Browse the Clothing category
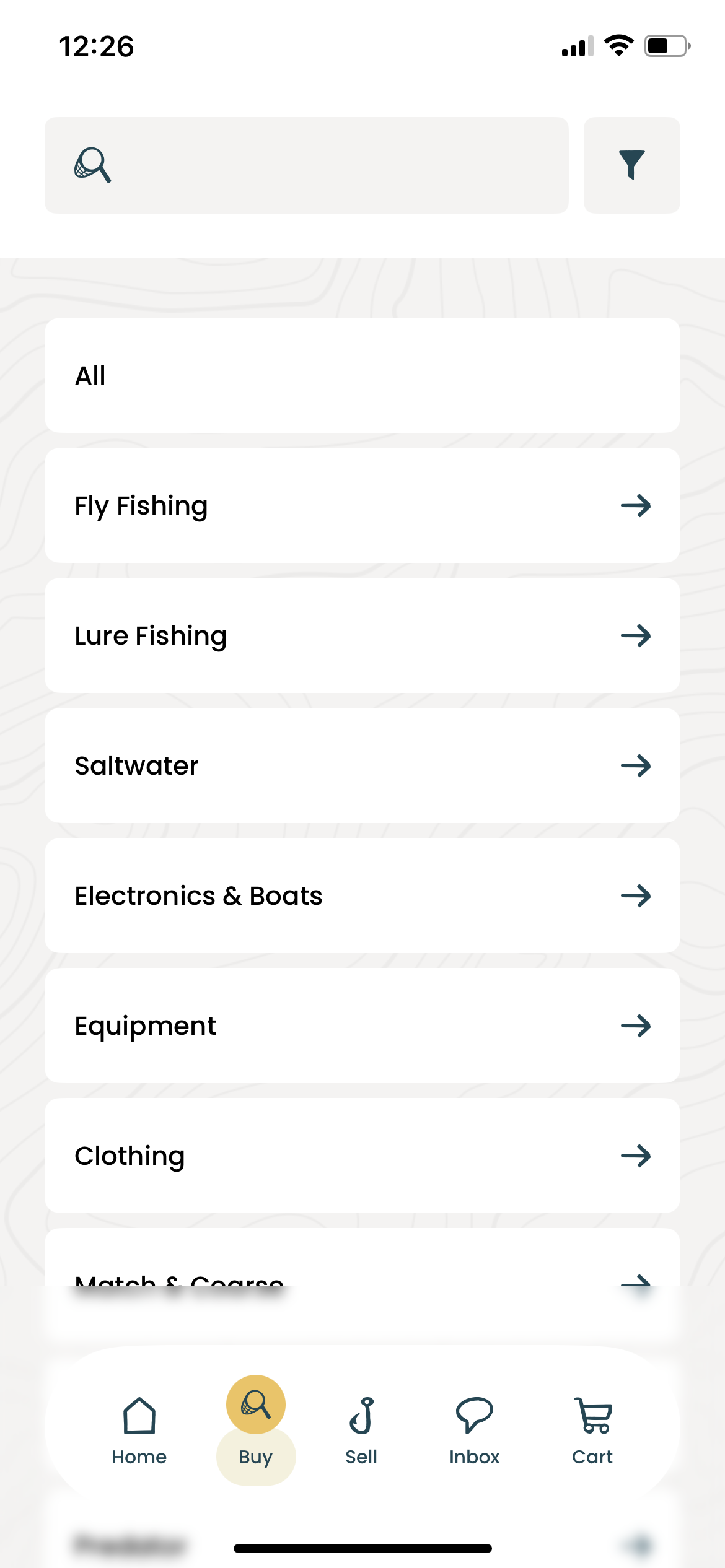Screen dimensions: 725x1568 pyautogui.click(x=362, y=1156)
